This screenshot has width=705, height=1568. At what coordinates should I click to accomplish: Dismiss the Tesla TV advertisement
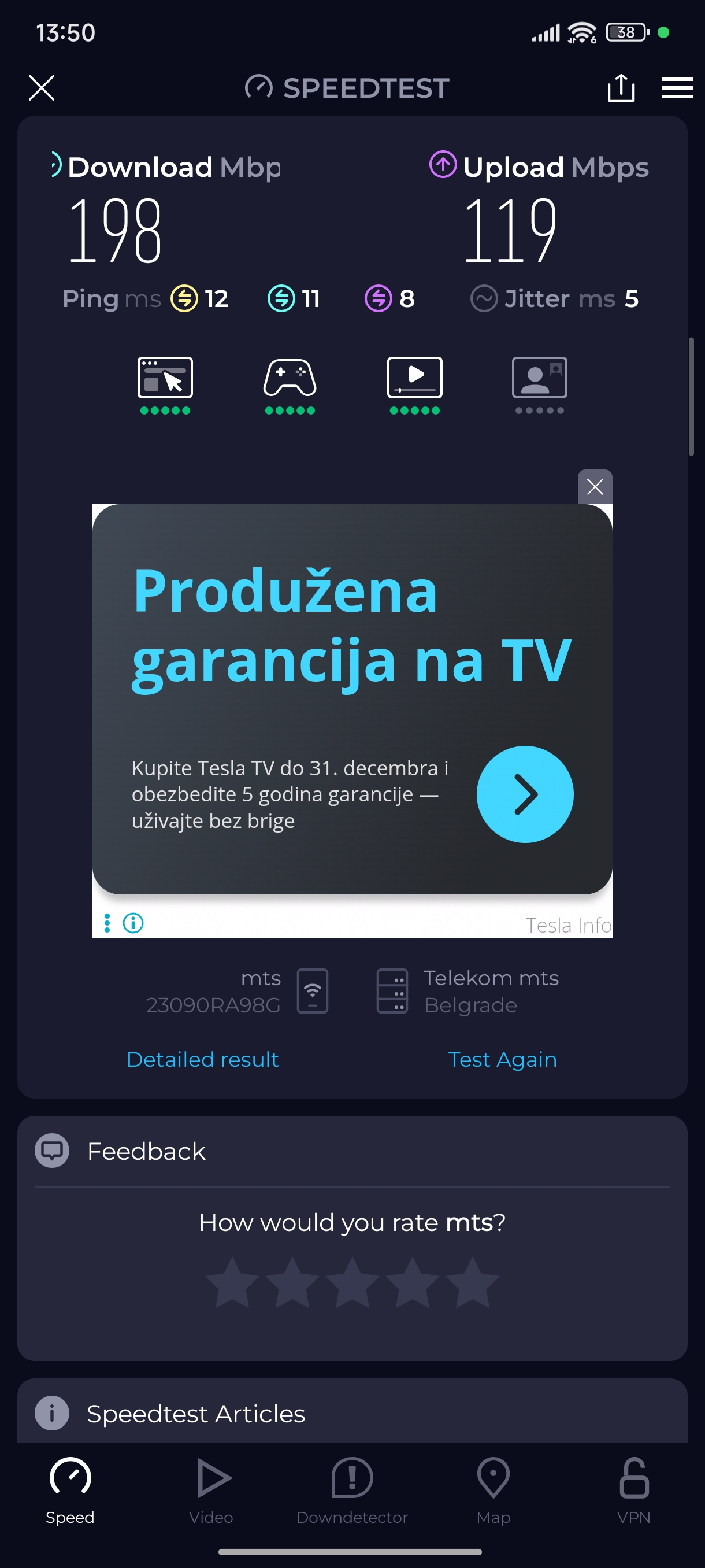tap(594, 486)
